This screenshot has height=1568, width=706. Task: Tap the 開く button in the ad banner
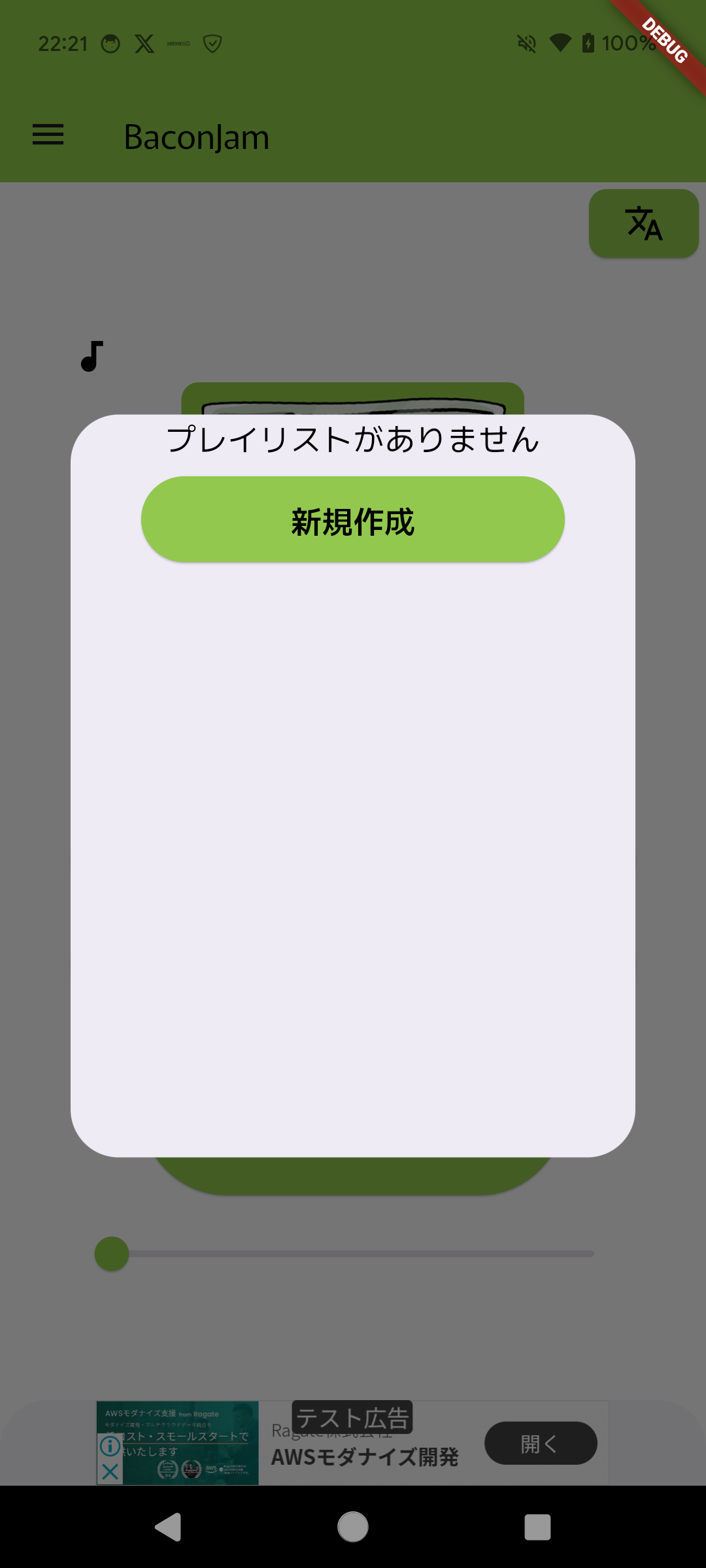[540, 1443]
